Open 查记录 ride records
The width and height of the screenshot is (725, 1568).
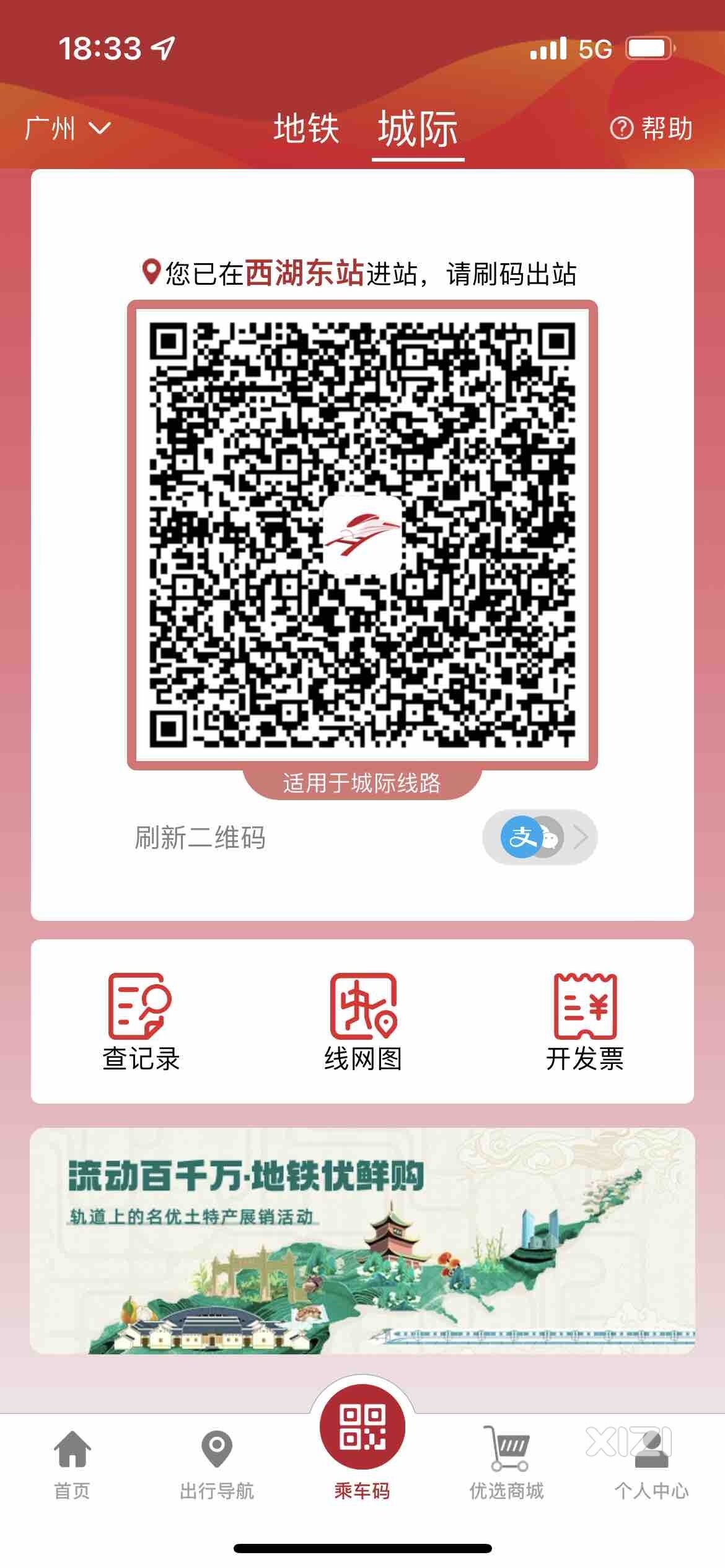click(x=141, y=1022)
